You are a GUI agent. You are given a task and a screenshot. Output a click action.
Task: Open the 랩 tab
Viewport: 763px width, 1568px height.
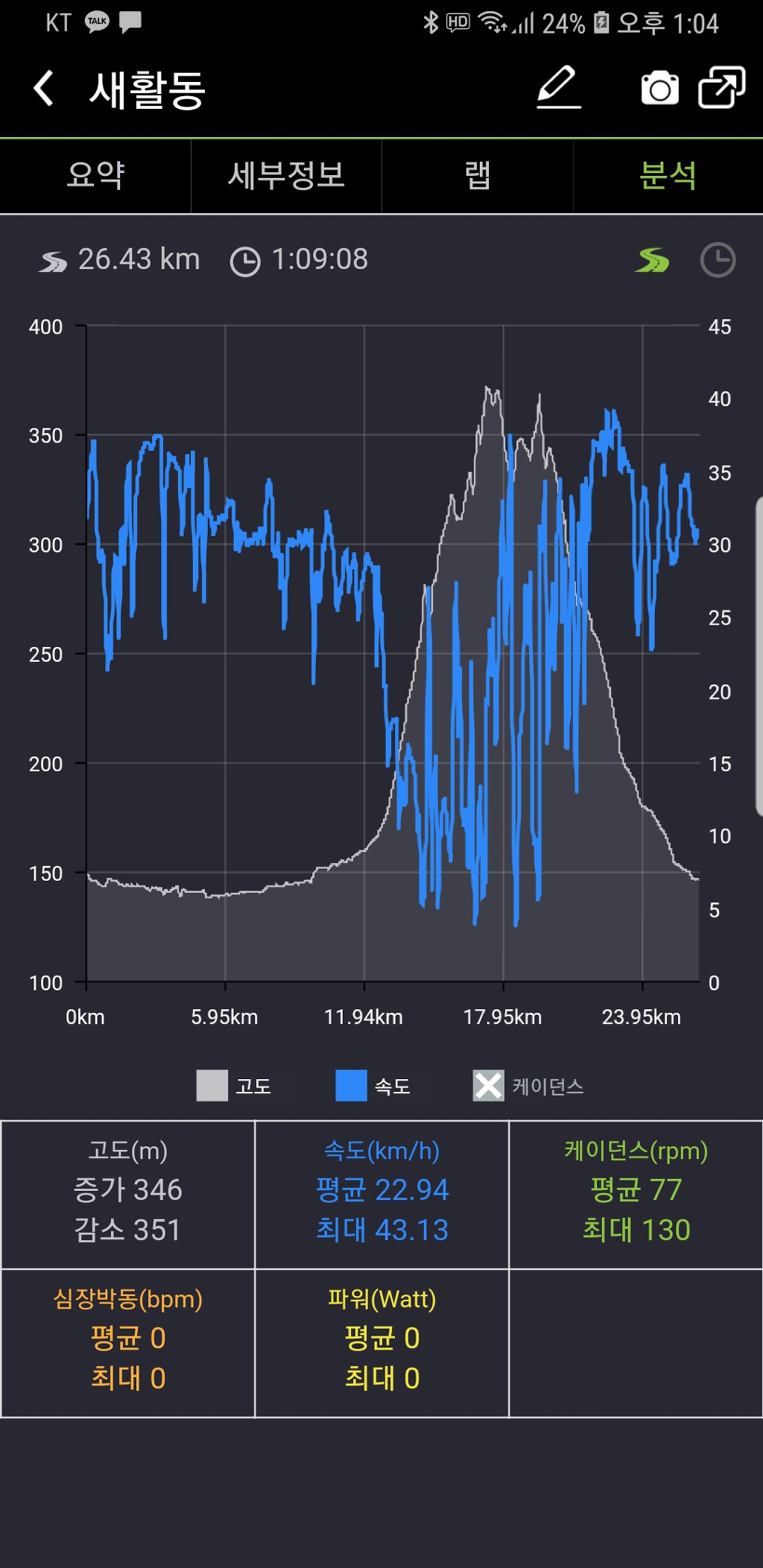[477, 177]
